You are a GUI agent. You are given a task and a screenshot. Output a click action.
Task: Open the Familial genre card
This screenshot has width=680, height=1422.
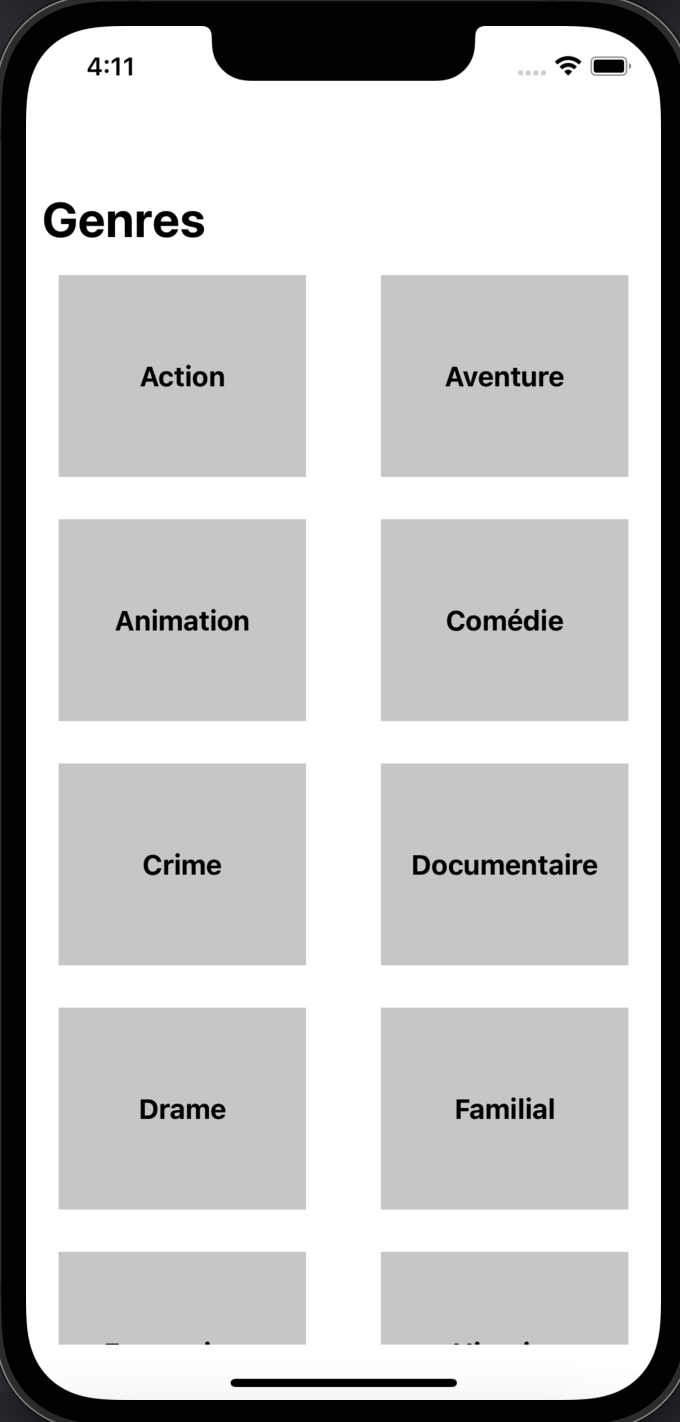pos(504,1108)
